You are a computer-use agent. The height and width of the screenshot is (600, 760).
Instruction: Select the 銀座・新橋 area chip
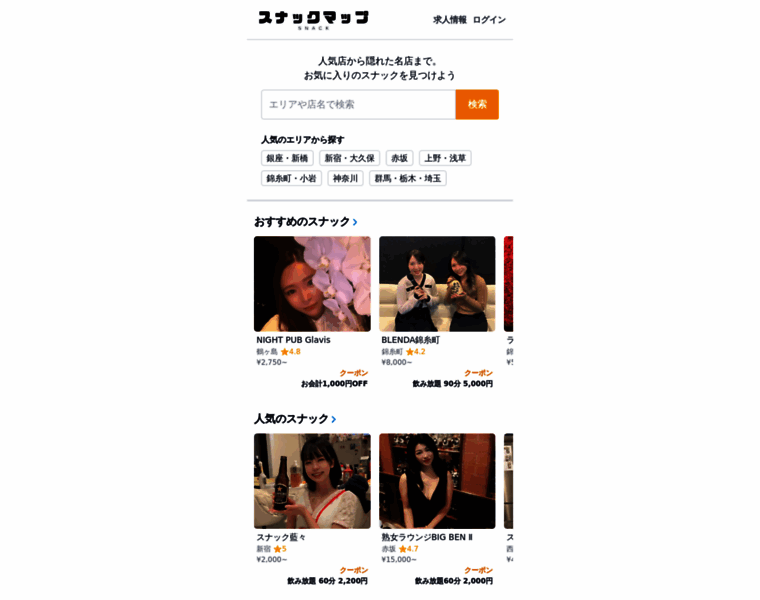[287, 158]
